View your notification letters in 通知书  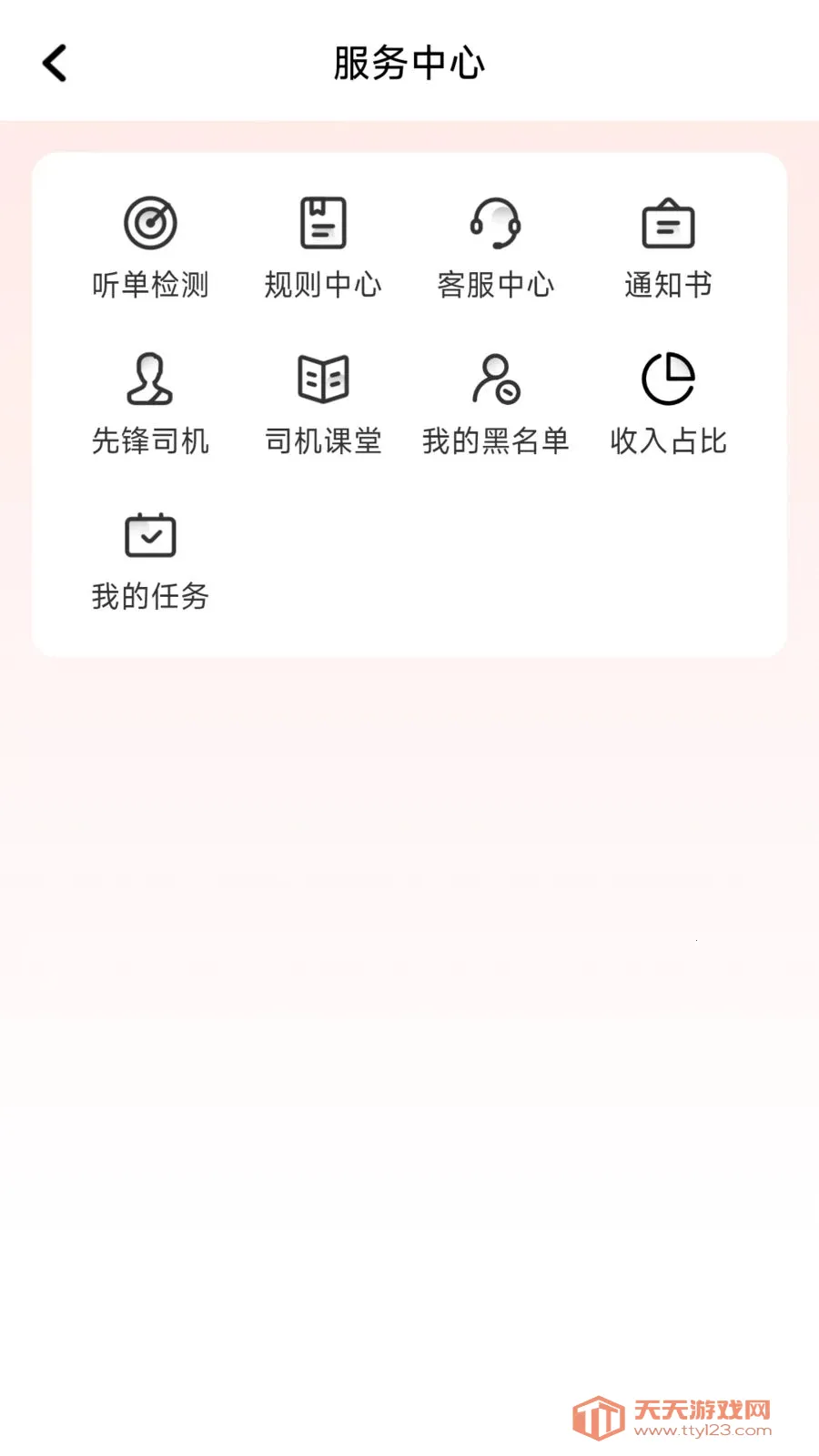(x=669, y=246)
